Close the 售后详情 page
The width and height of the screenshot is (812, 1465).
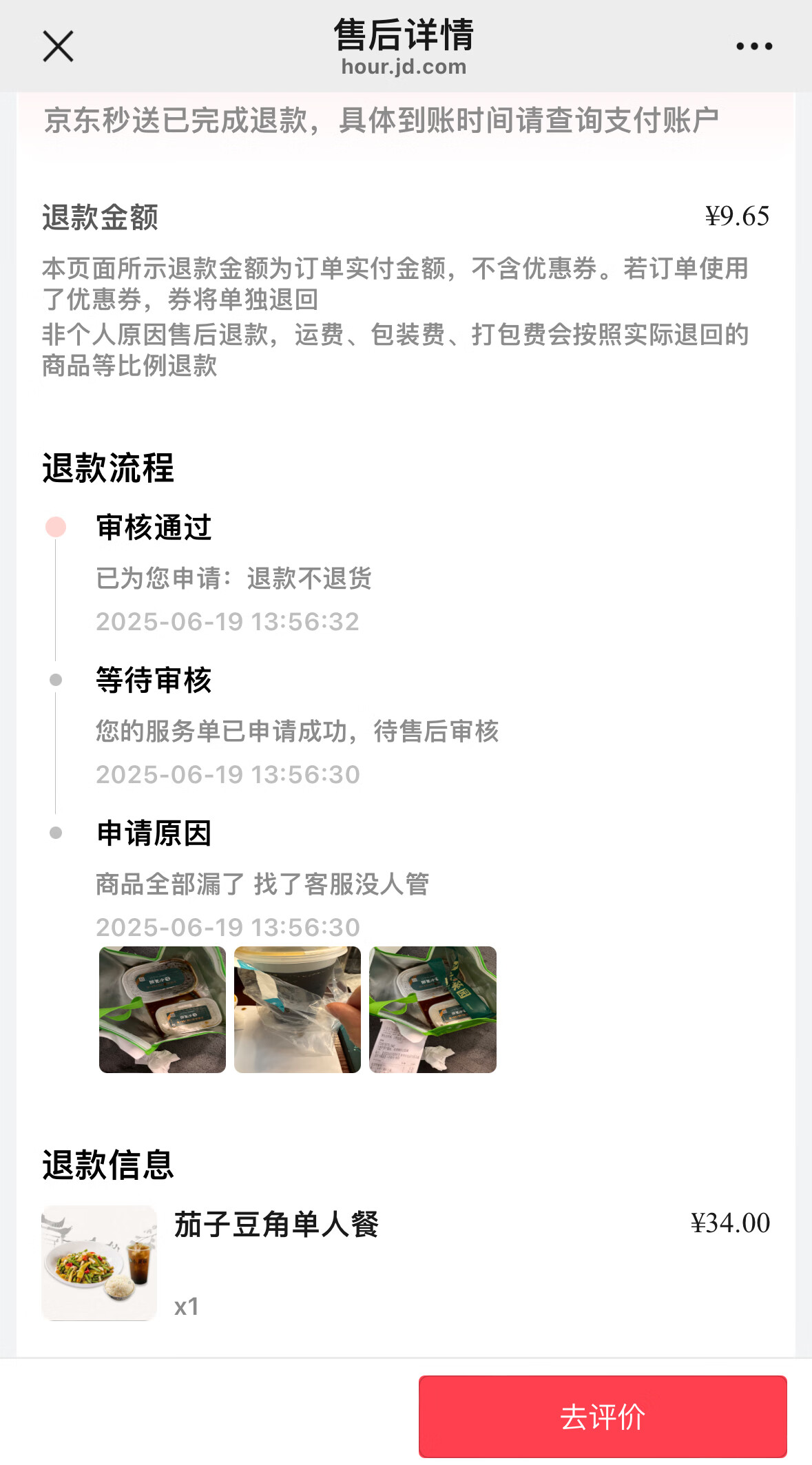point(58,47)
